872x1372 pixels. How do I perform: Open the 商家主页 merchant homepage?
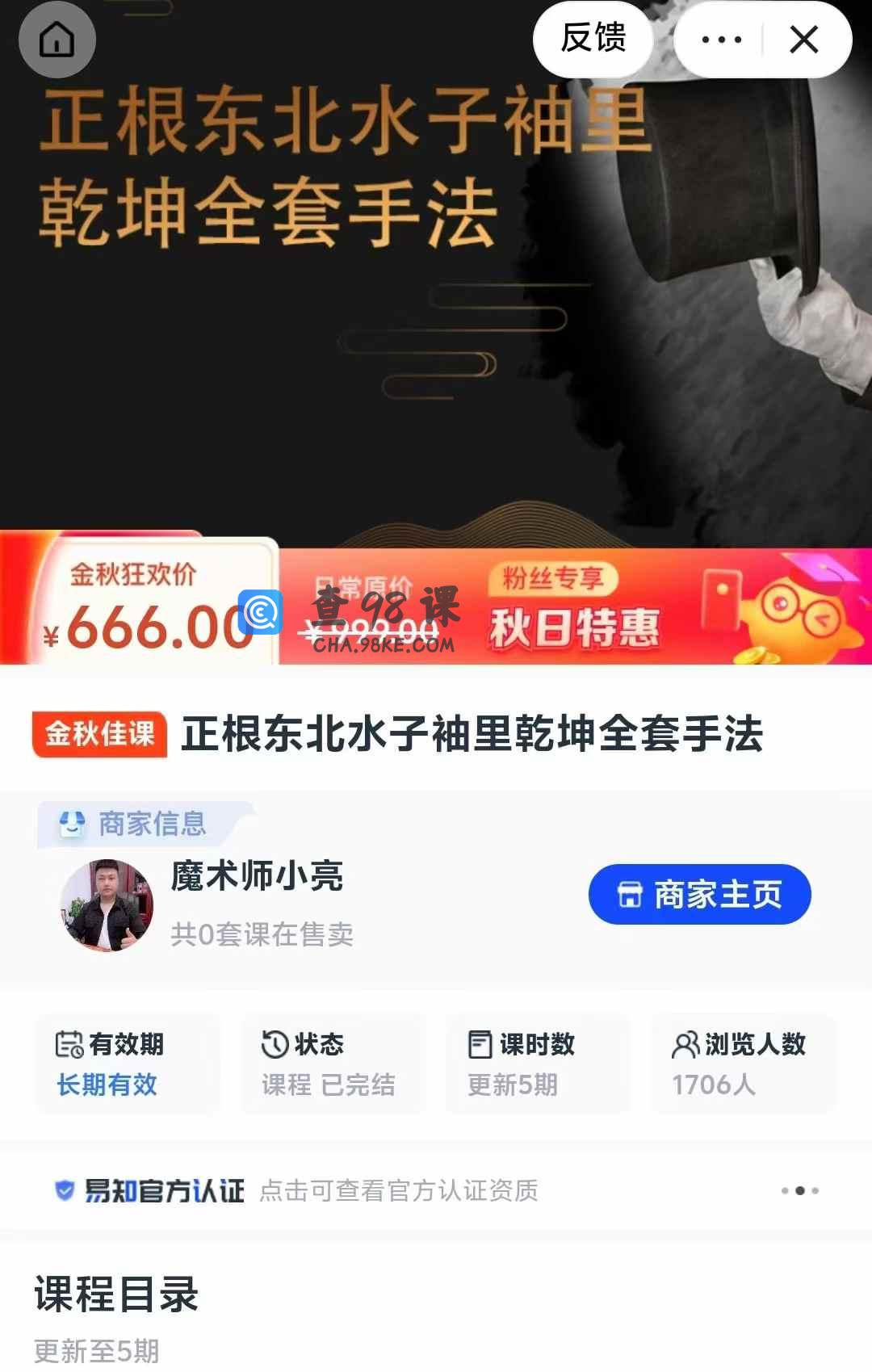coord(699,895)
